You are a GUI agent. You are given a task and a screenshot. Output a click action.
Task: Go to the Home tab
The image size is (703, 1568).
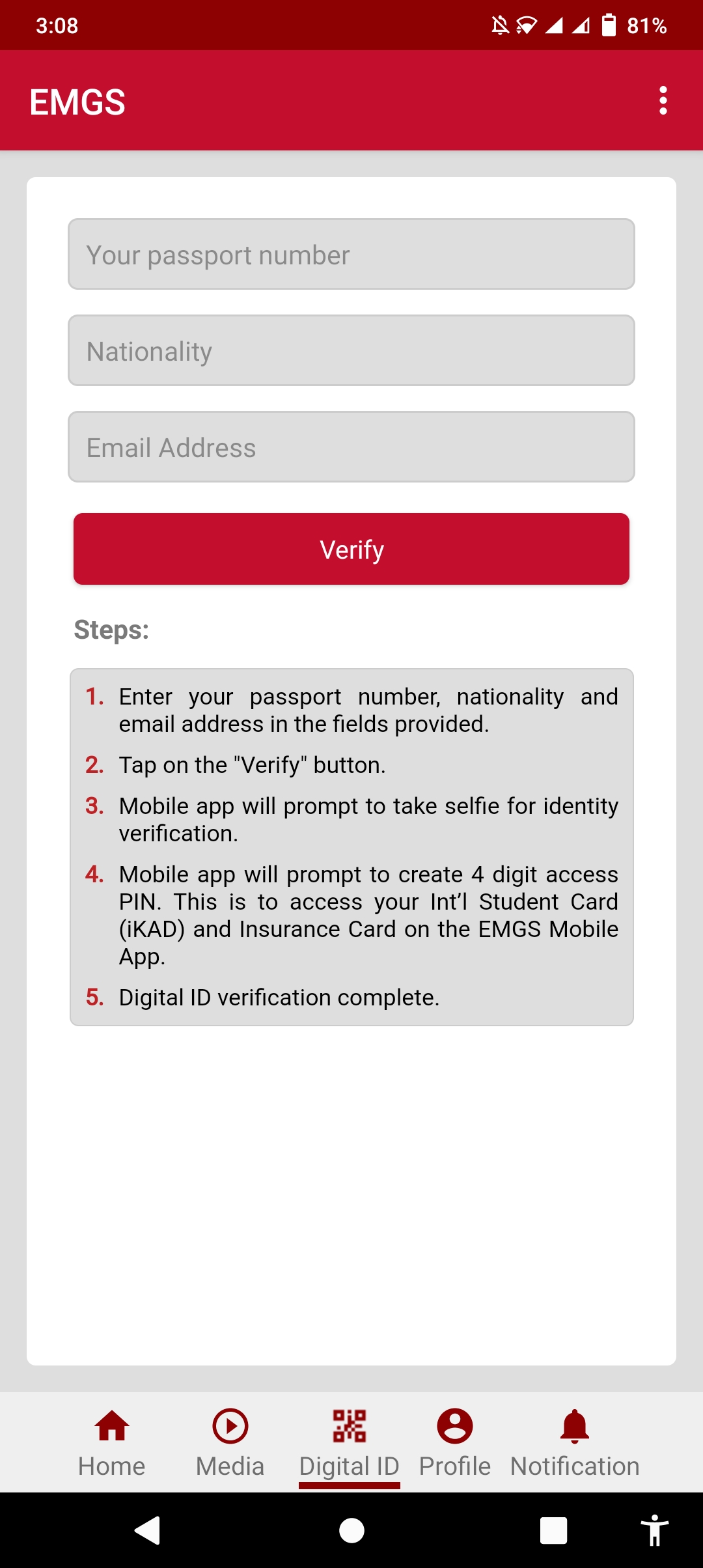[112, 1442]
